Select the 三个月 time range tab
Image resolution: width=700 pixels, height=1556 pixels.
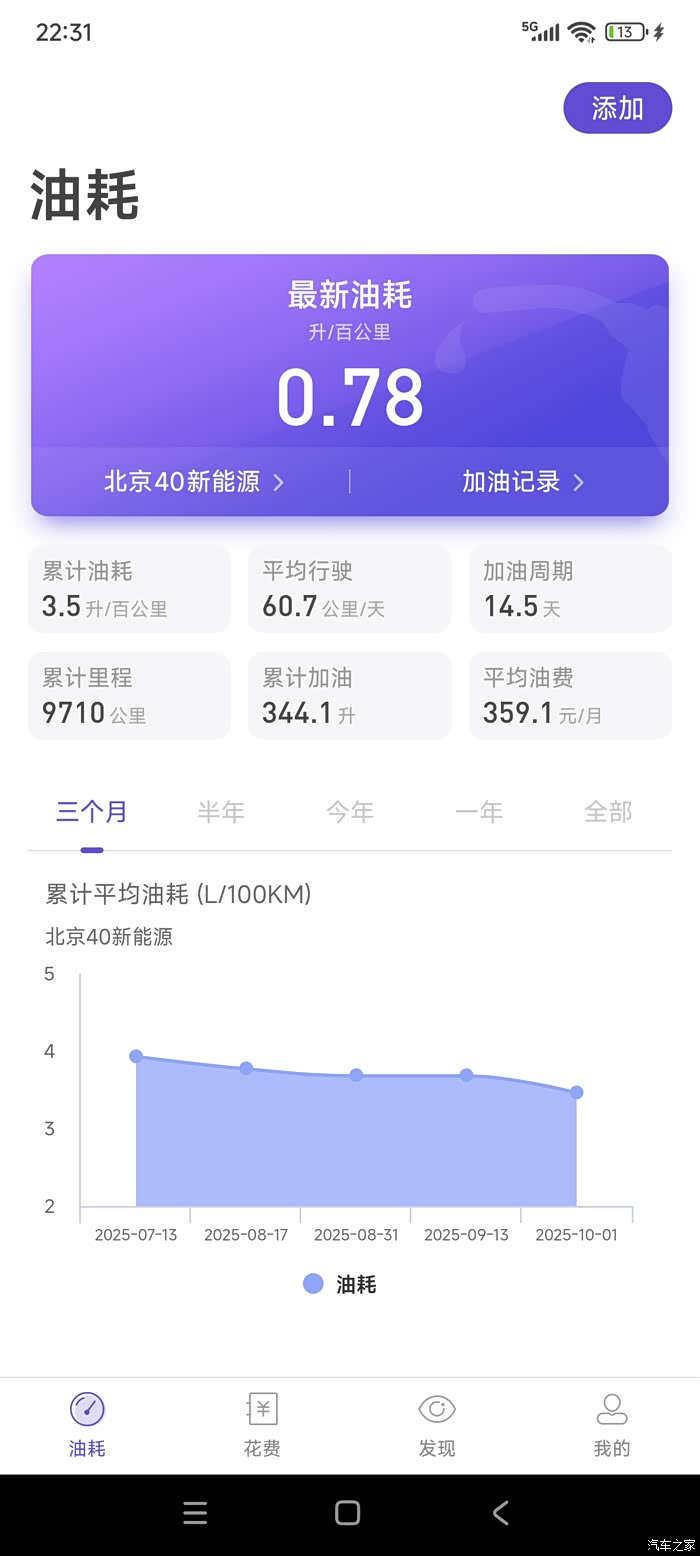92,812
